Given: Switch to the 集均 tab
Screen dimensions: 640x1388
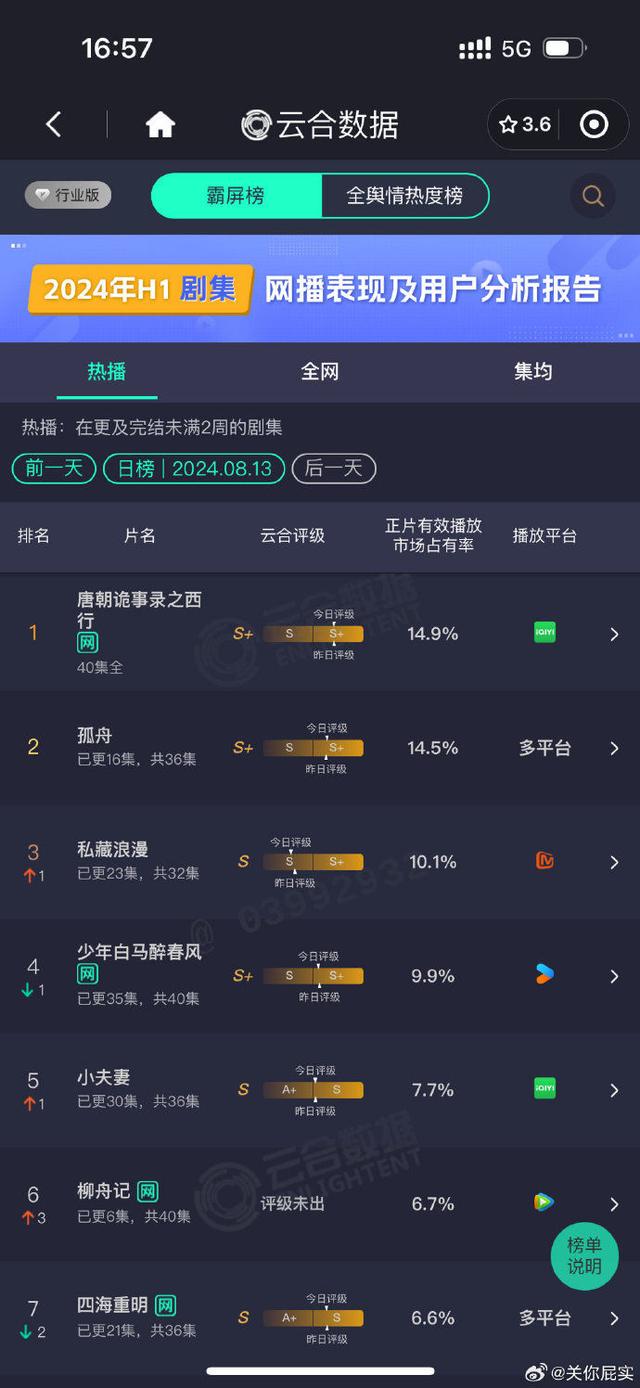Looking at the screenshot, I should pyautogui.click(x=532, y=372).
